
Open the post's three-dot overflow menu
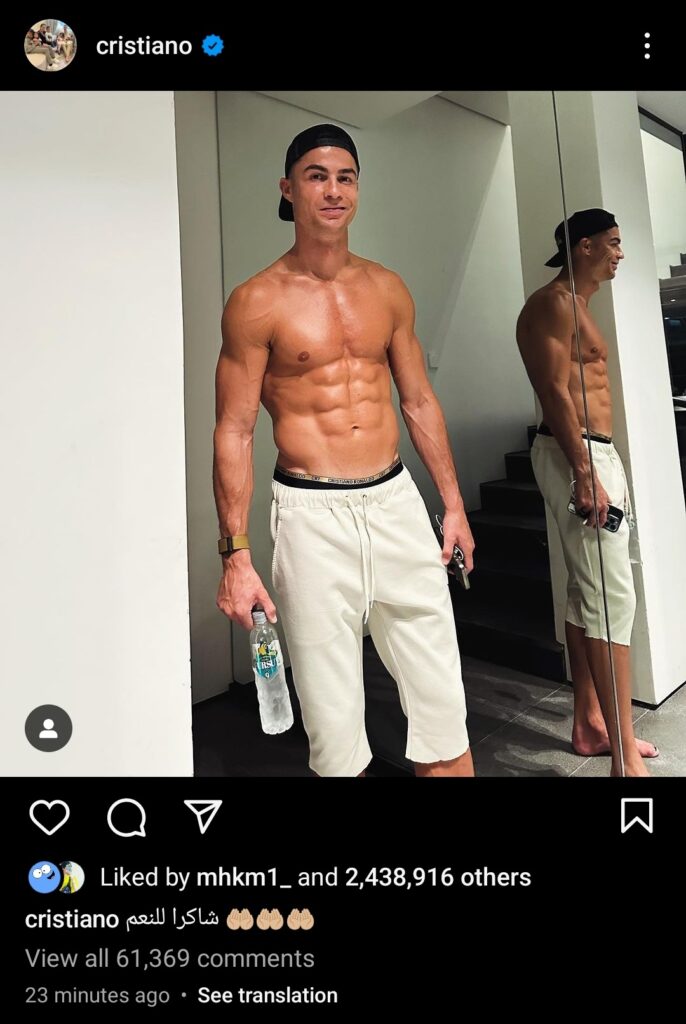[x=647, y=45]
